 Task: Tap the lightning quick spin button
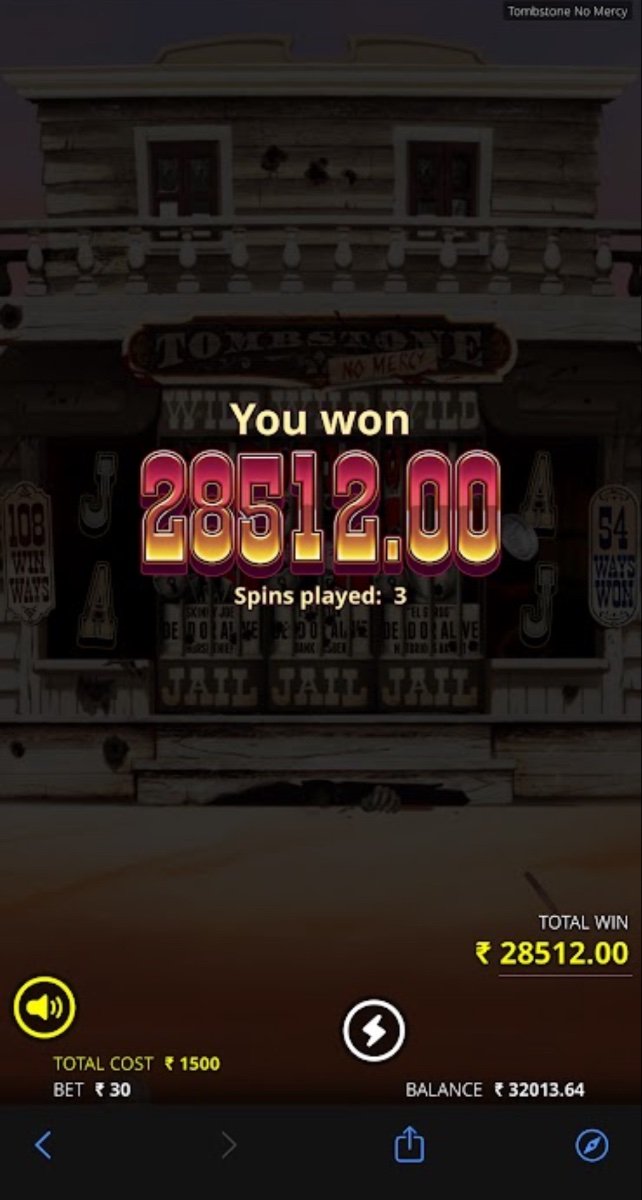pos(374,1031)
